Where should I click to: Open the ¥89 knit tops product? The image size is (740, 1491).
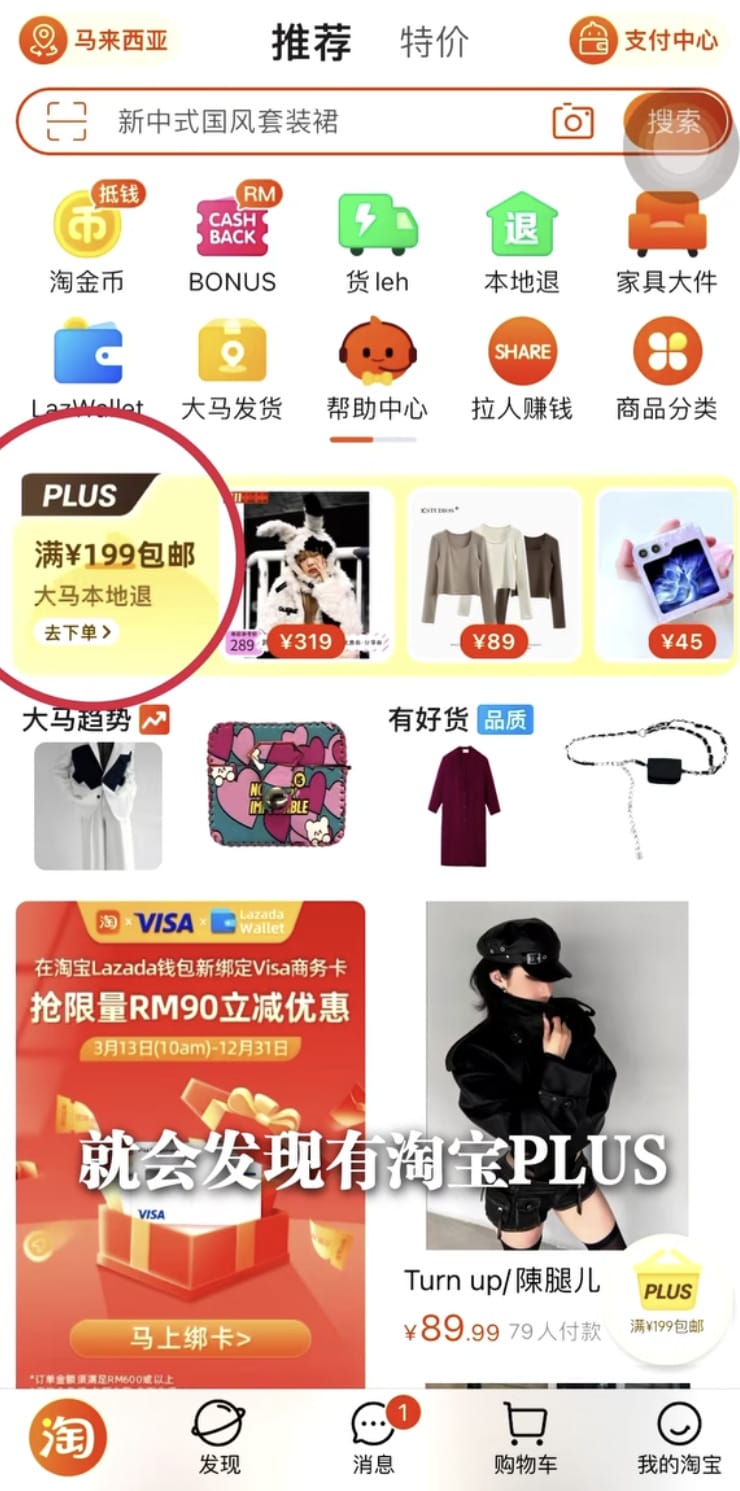[493, 575]
